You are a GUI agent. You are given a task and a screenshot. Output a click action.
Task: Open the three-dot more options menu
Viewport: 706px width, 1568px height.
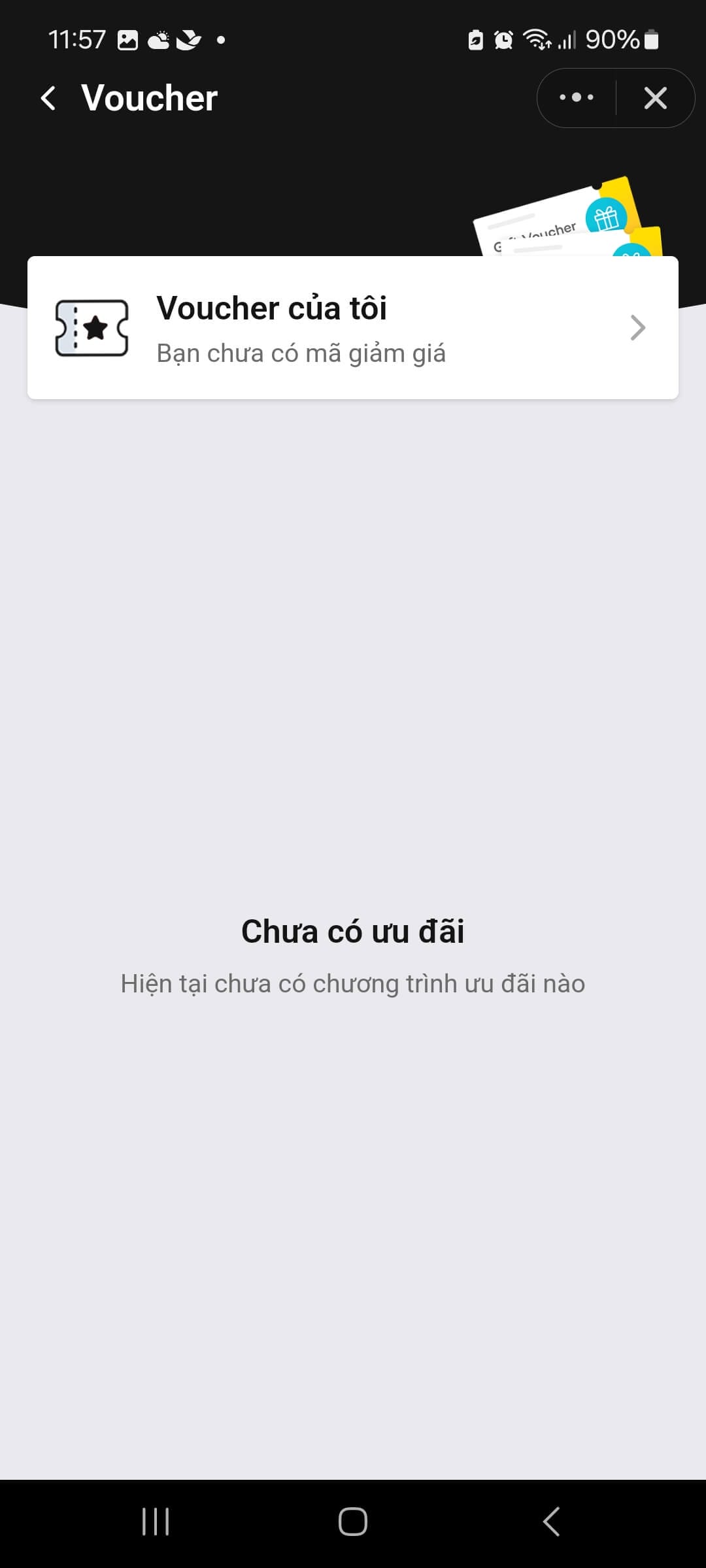577,98
